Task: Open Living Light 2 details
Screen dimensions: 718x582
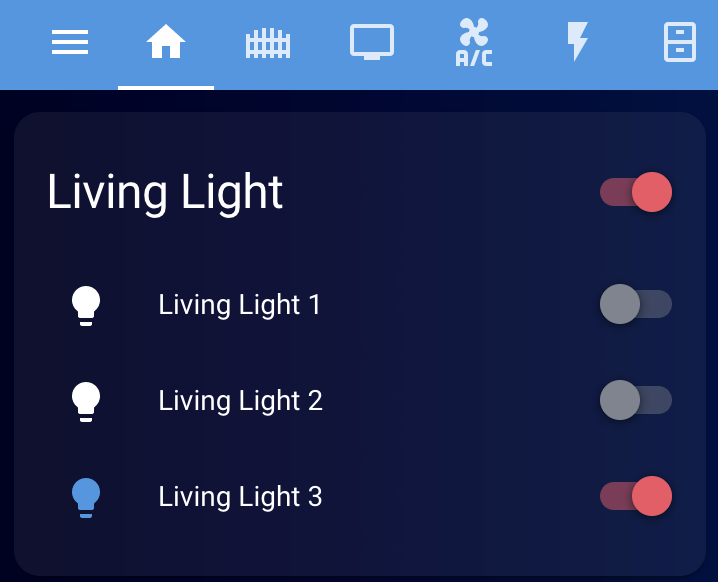Action: [x=240, y=400]
